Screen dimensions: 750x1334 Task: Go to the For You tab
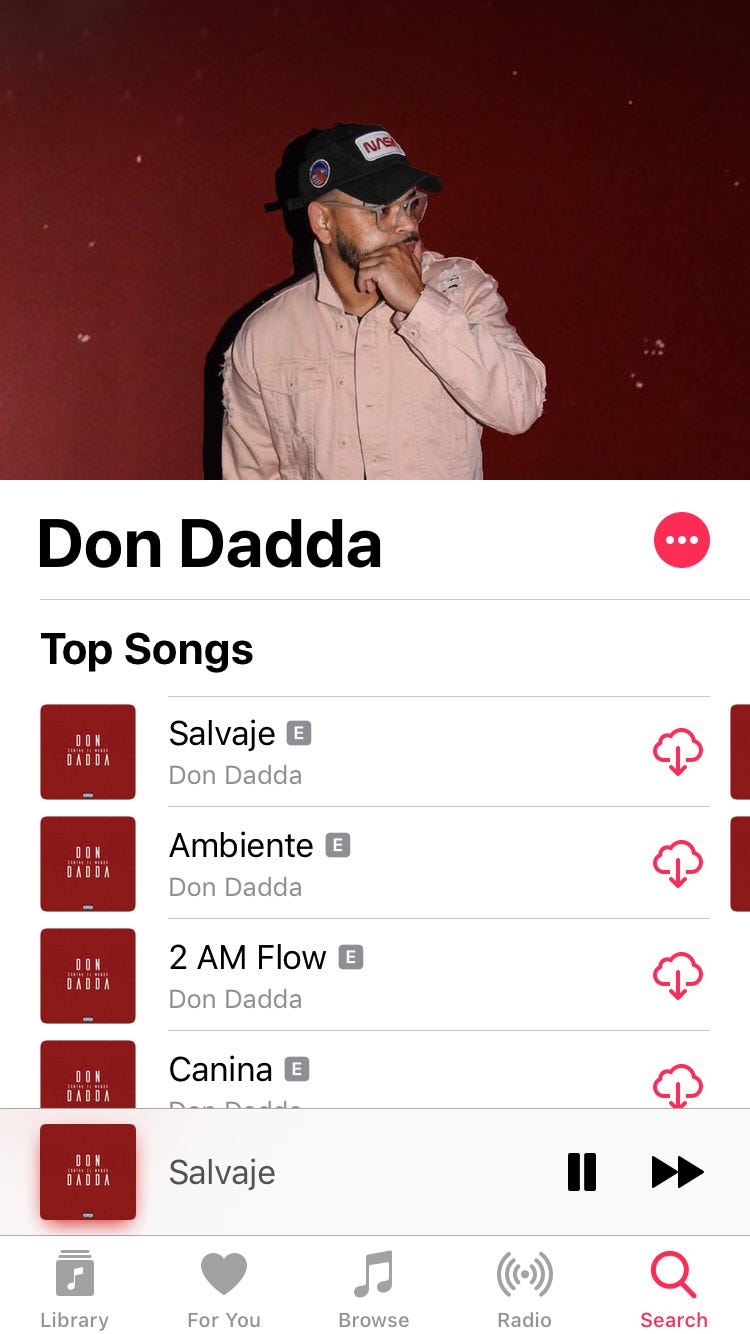point(224,1288)
